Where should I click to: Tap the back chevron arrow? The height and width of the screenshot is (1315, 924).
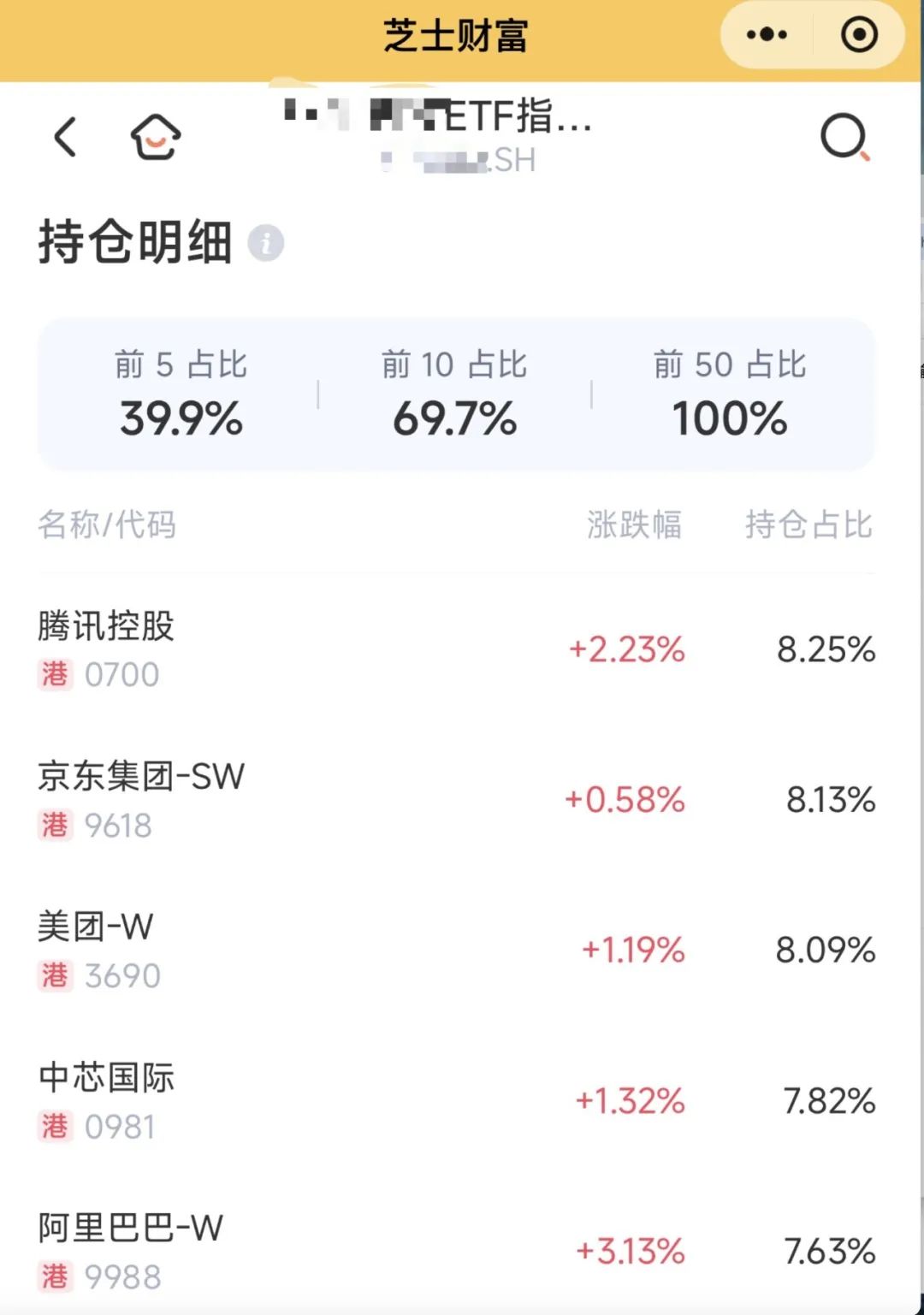[64, 136]
